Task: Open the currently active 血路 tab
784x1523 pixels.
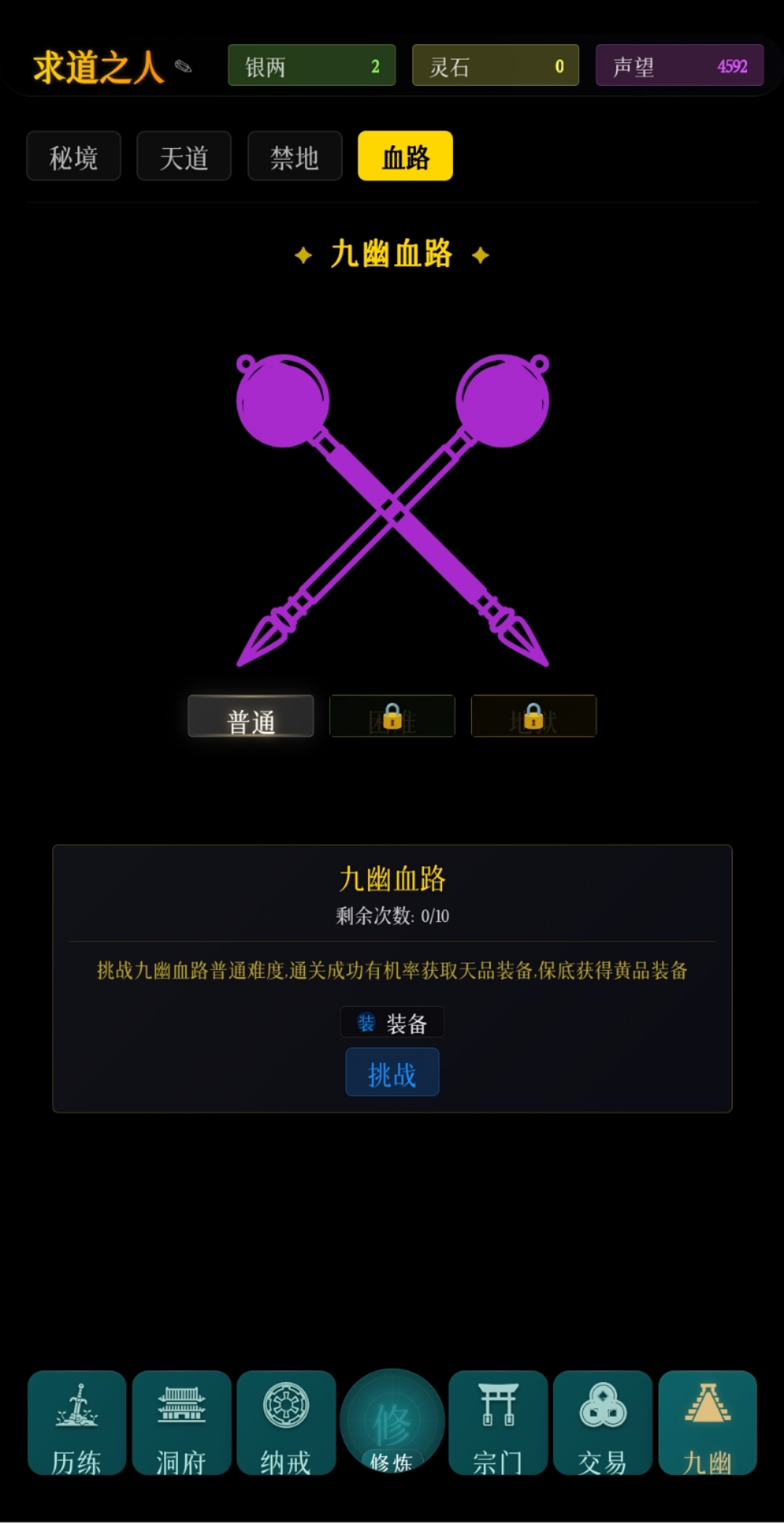Action: tap(405, 155)
